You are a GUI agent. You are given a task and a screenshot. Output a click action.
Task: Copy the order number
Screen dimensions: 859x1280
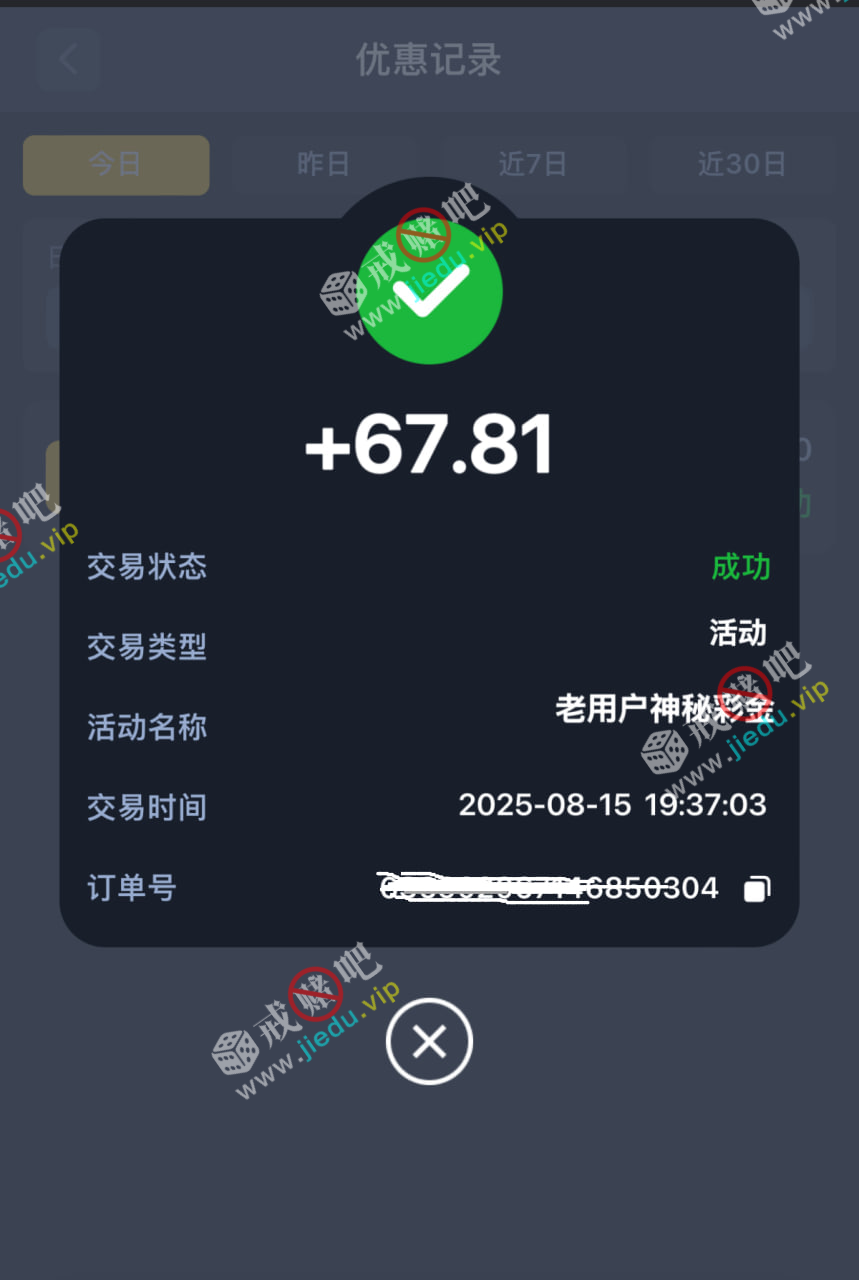[x=757, y=888]
